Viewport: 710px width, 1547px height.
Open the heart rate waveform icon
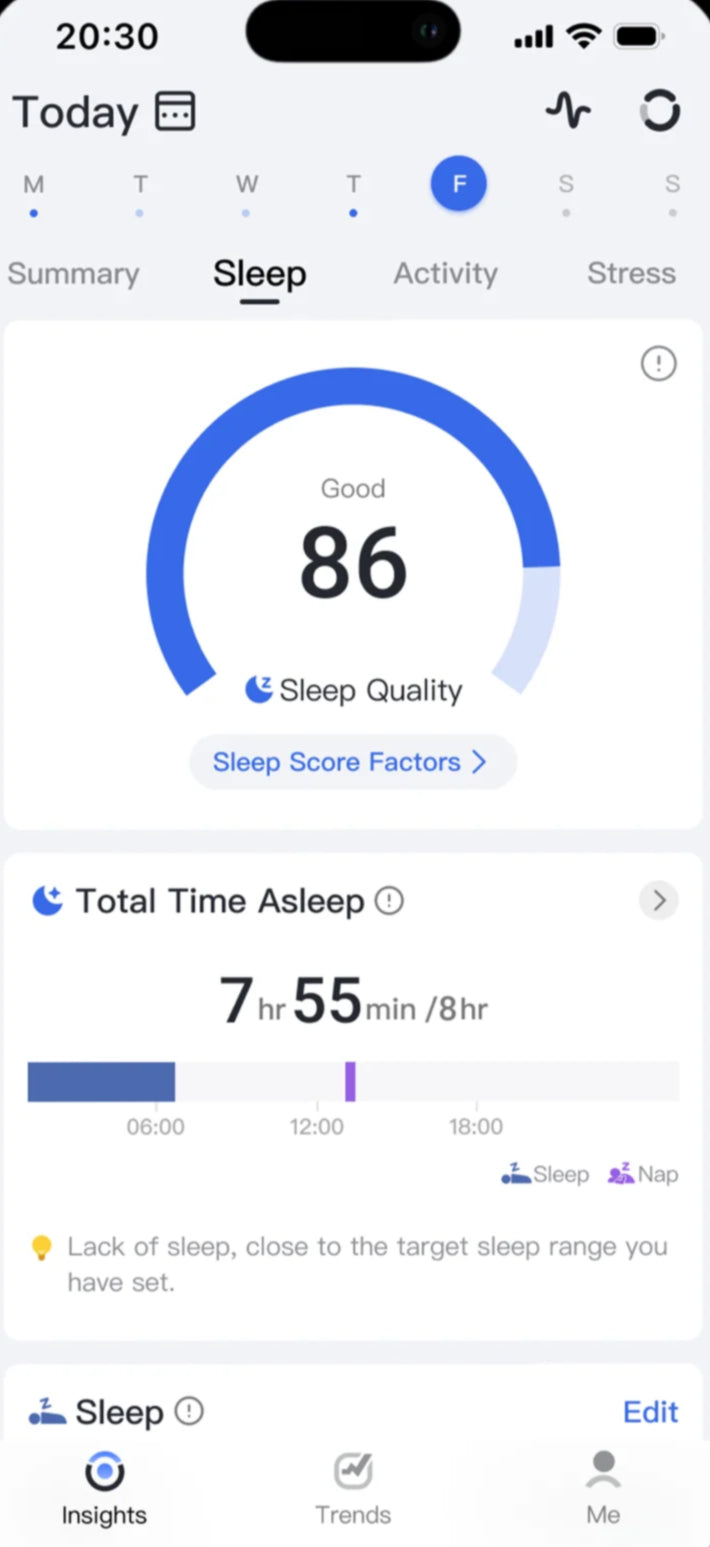(x=568, y=110)
